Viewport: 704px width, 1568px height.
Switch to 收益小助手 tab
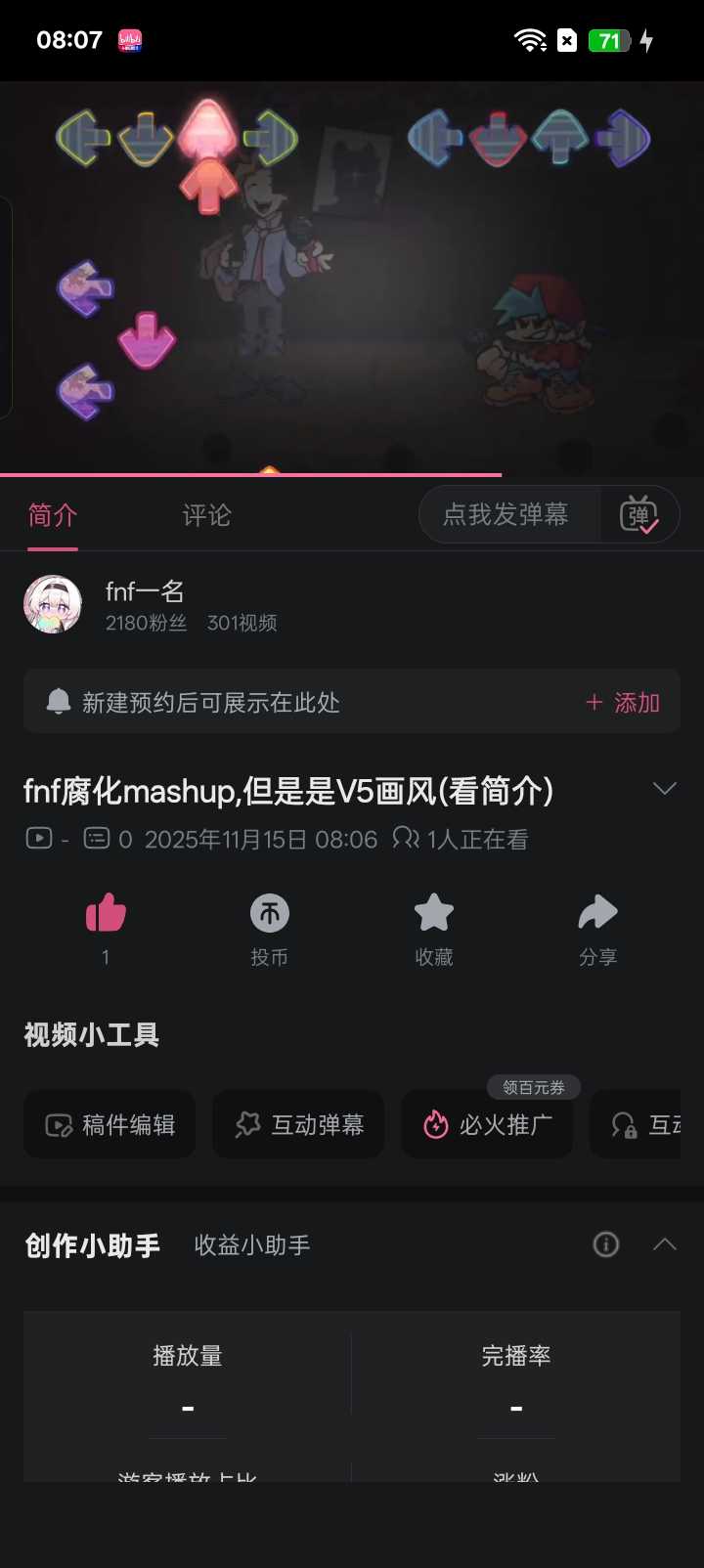[252, 1245]
